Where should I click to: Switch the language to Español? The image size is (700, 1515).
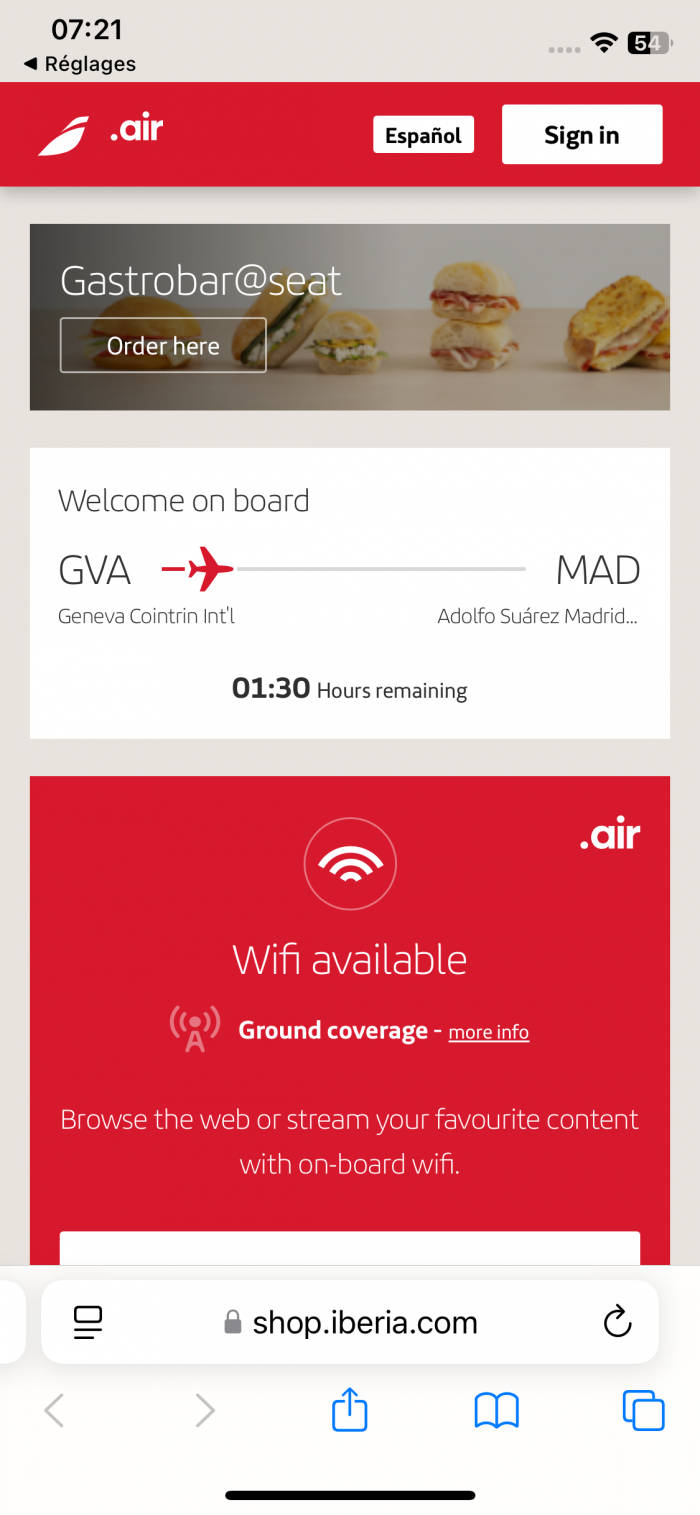[423, 135]
